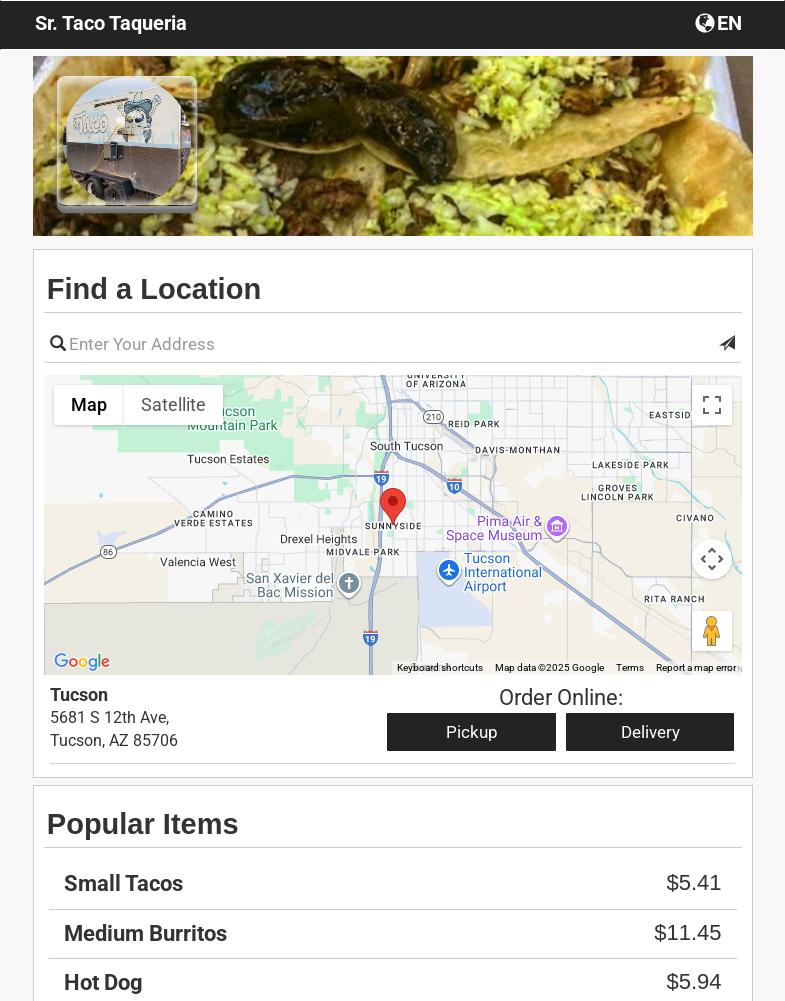Viewport: 785px width, 1001px height.
Task: Open map camera controls
Action: click(712, 559)
